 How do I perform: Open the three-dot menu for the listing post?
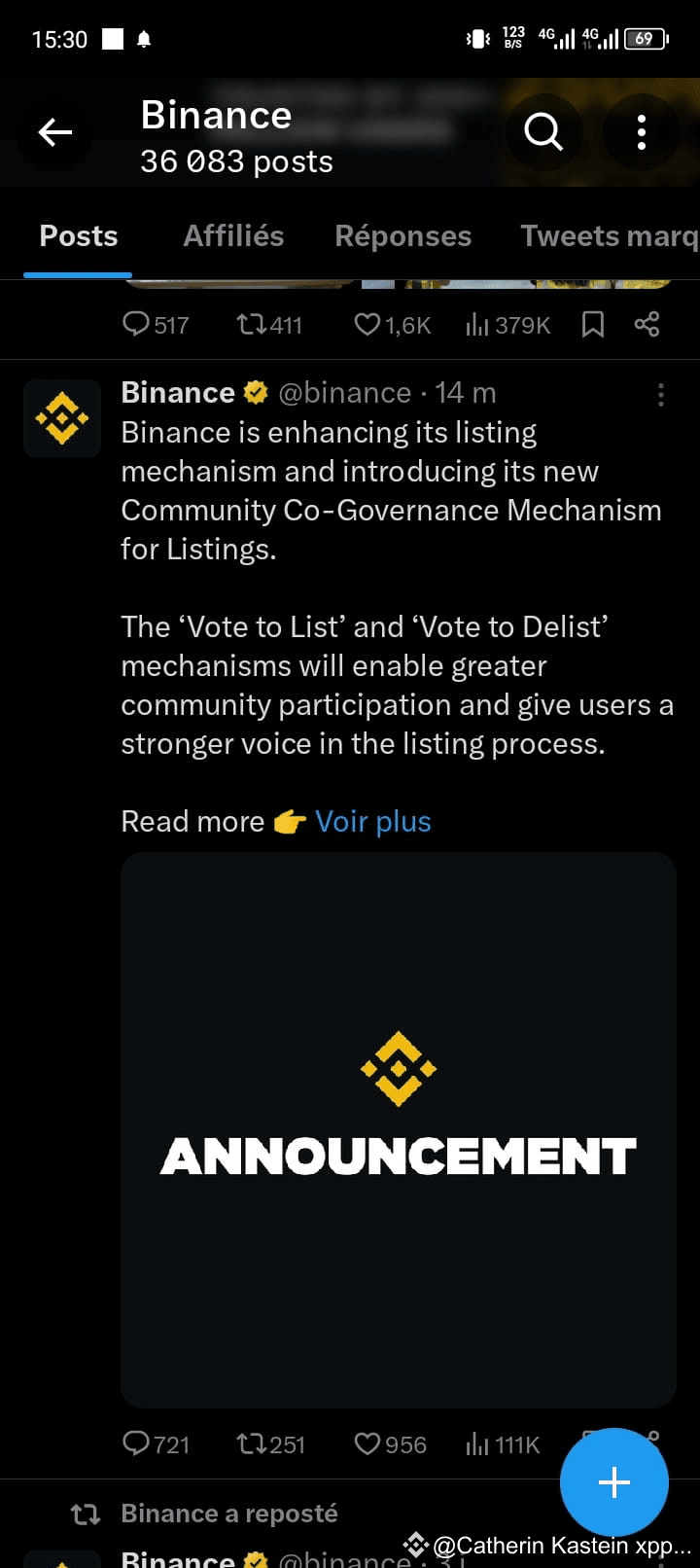(661, 394)
